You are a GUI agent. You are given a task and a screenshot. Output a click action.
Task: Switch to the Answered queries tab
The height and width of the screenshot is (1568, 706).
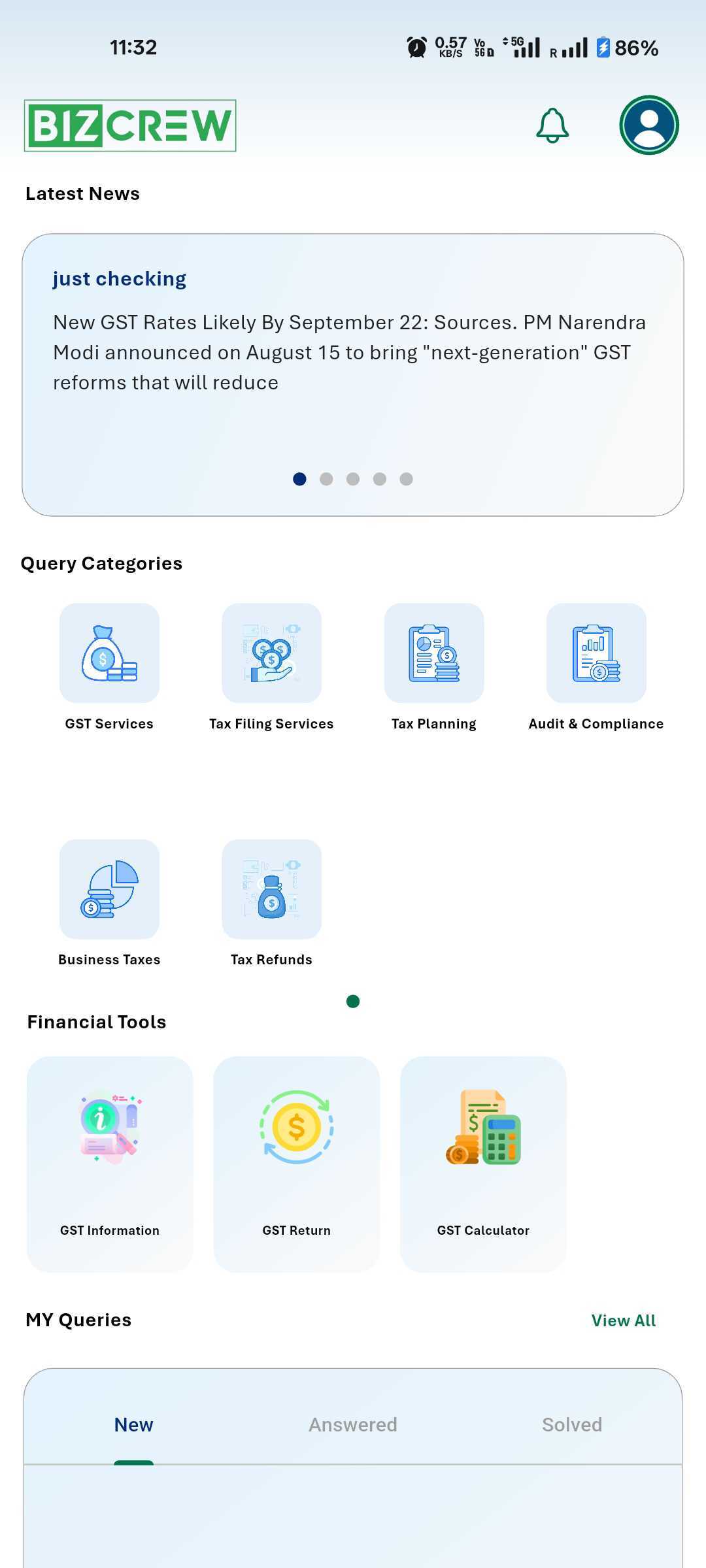[353, 1424]
